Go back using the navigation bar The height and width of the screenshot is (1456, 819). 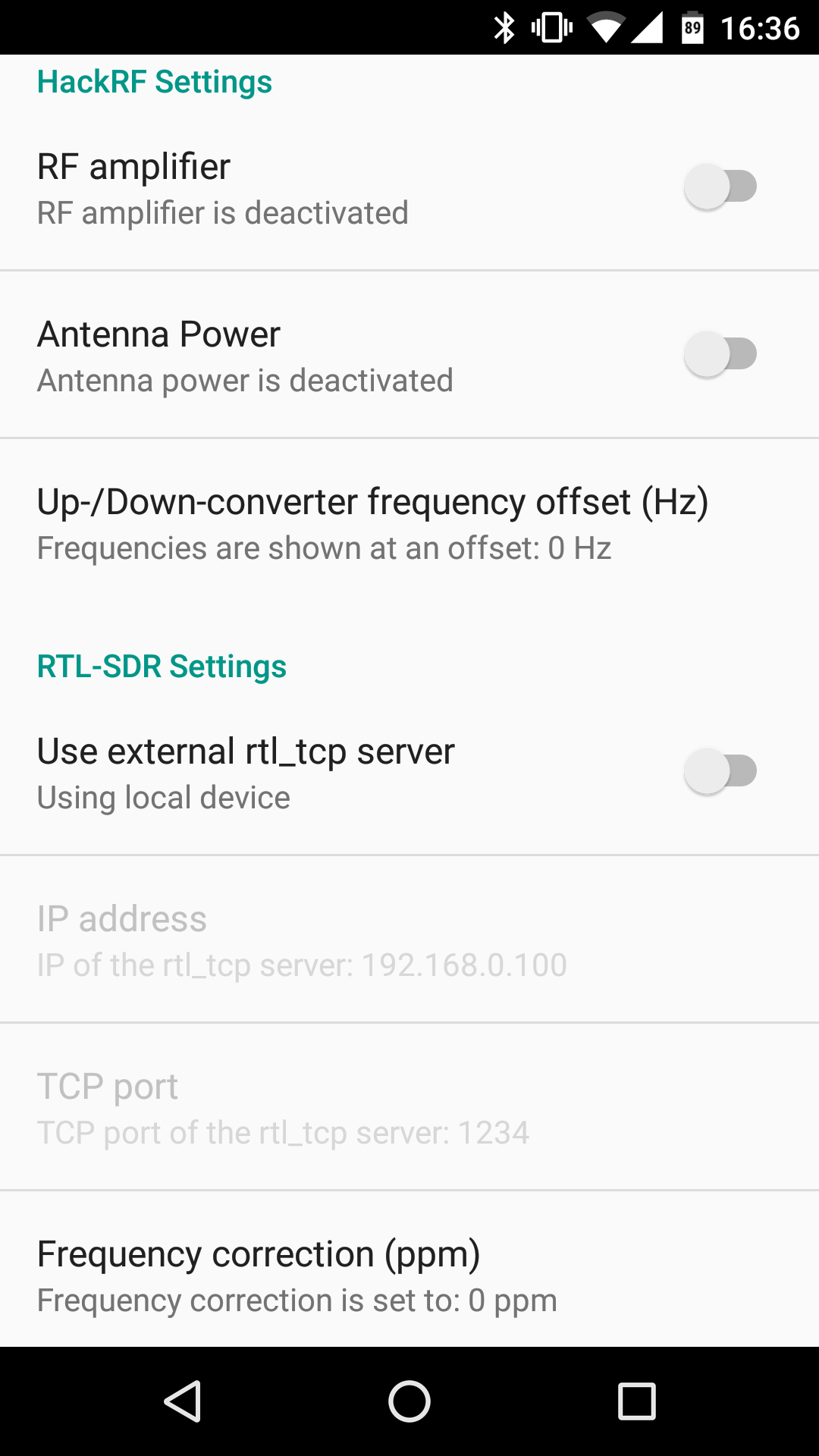click(182, 1401)
